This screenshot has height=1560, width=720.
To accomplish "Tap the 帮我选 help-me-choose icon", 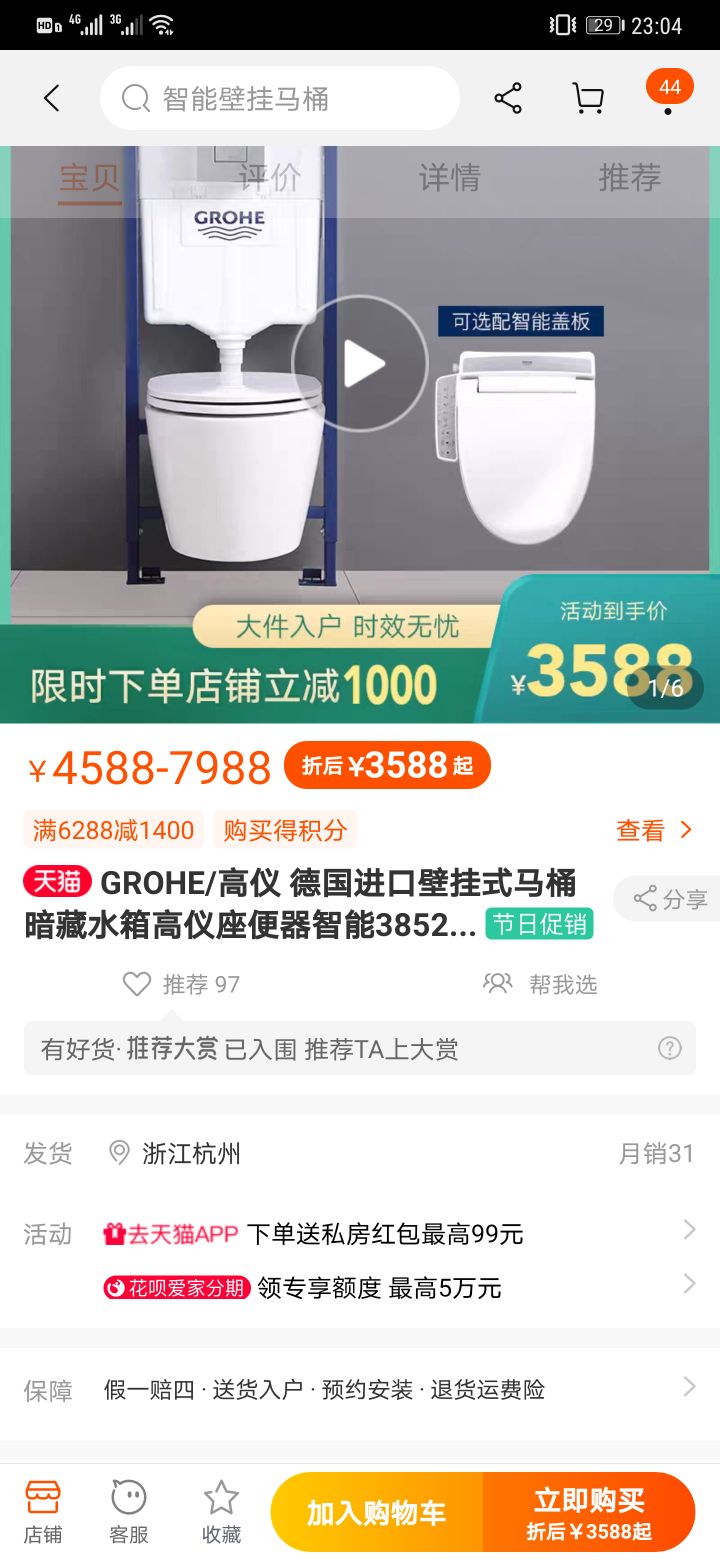I will [497, 984].
